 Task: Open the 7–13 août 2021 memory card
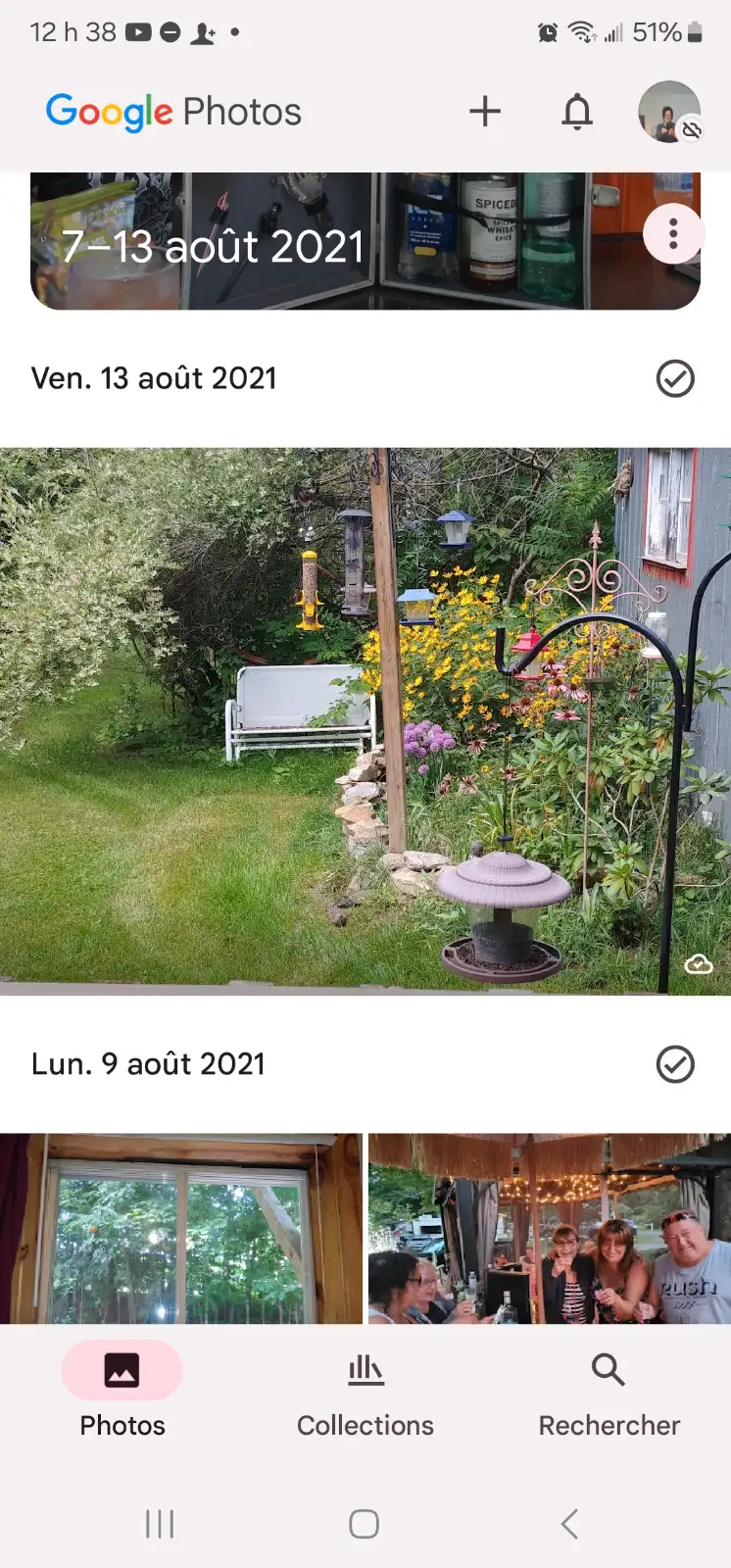365,241
